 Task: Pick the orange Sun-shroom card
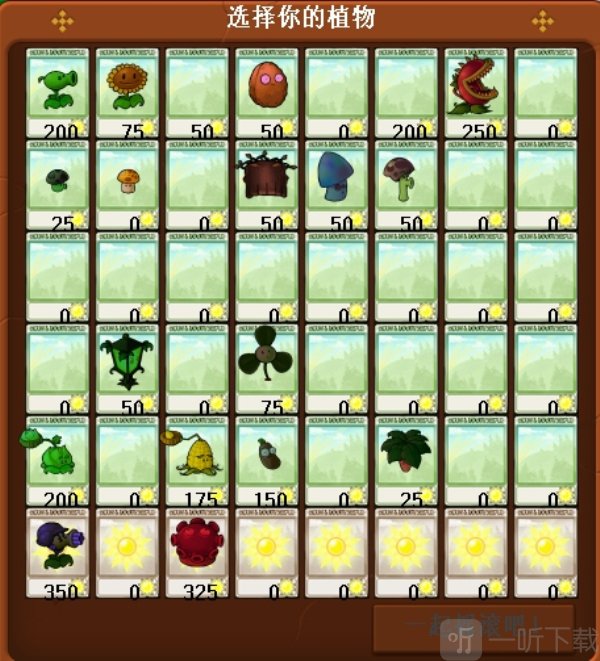(127, 184)
